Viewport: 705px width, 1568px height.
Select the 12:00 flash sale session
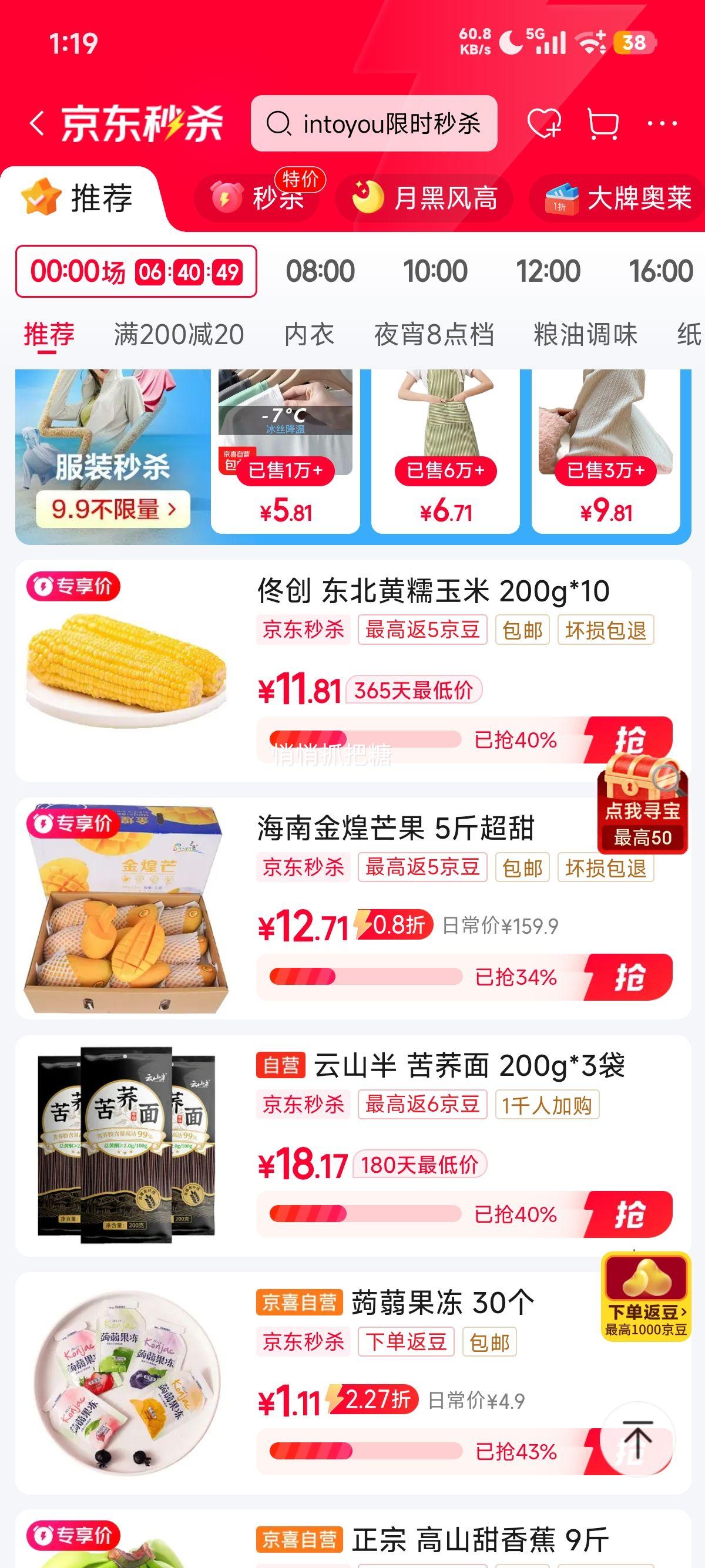[548, 271]
